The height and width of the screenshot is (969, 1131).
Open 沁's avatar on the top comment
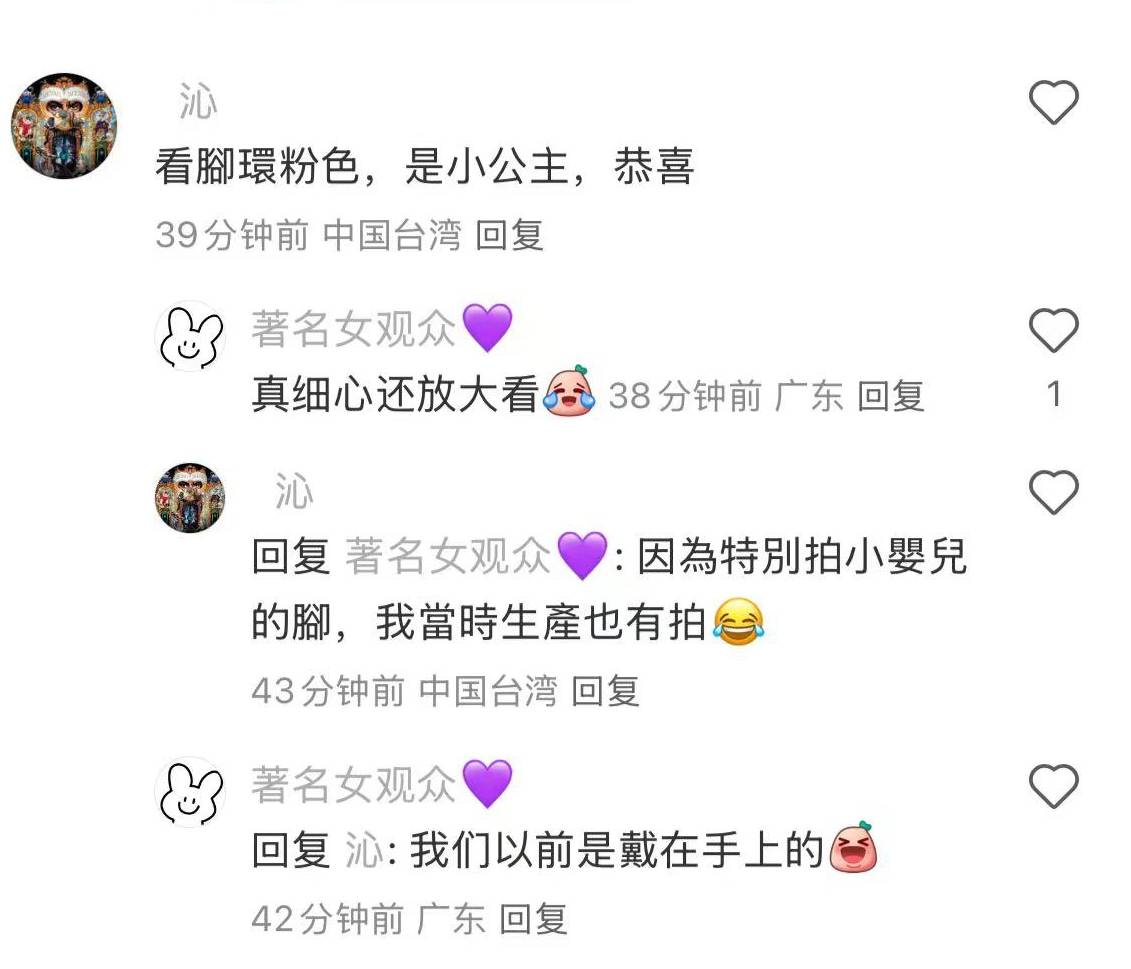[64, 126]
